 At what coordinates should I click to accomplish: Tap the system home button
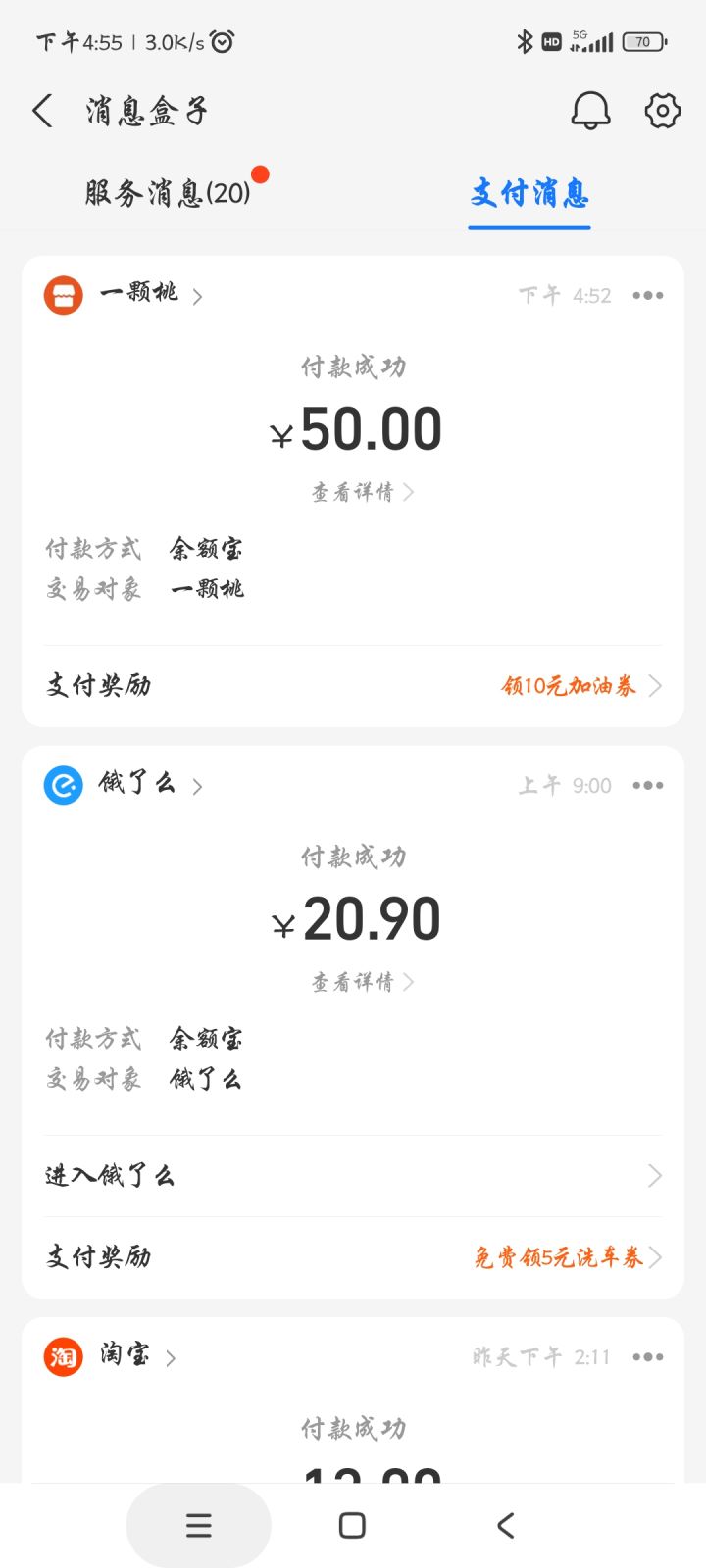click(x=352, y=1525)
